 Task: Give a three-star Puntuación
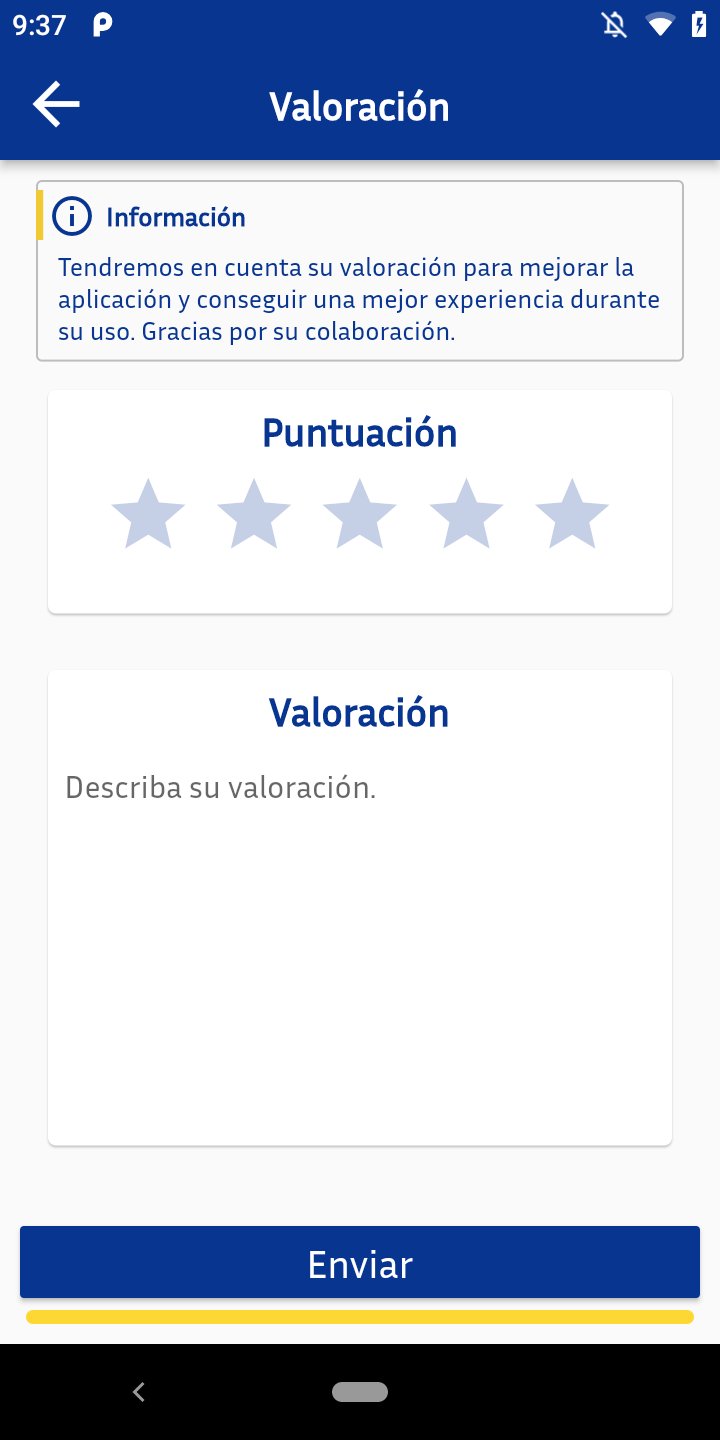[360, 514]
